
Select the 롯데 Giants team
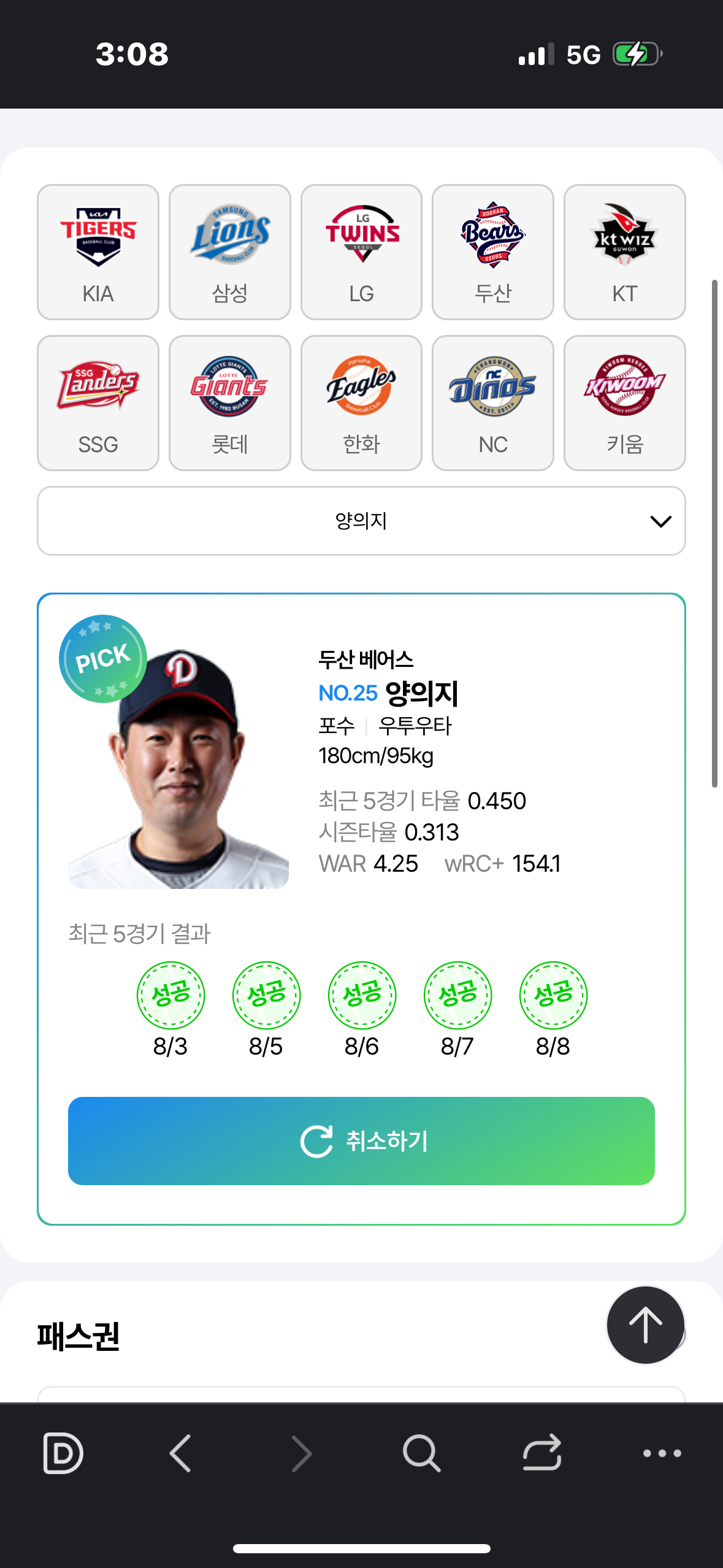(230, 403)
